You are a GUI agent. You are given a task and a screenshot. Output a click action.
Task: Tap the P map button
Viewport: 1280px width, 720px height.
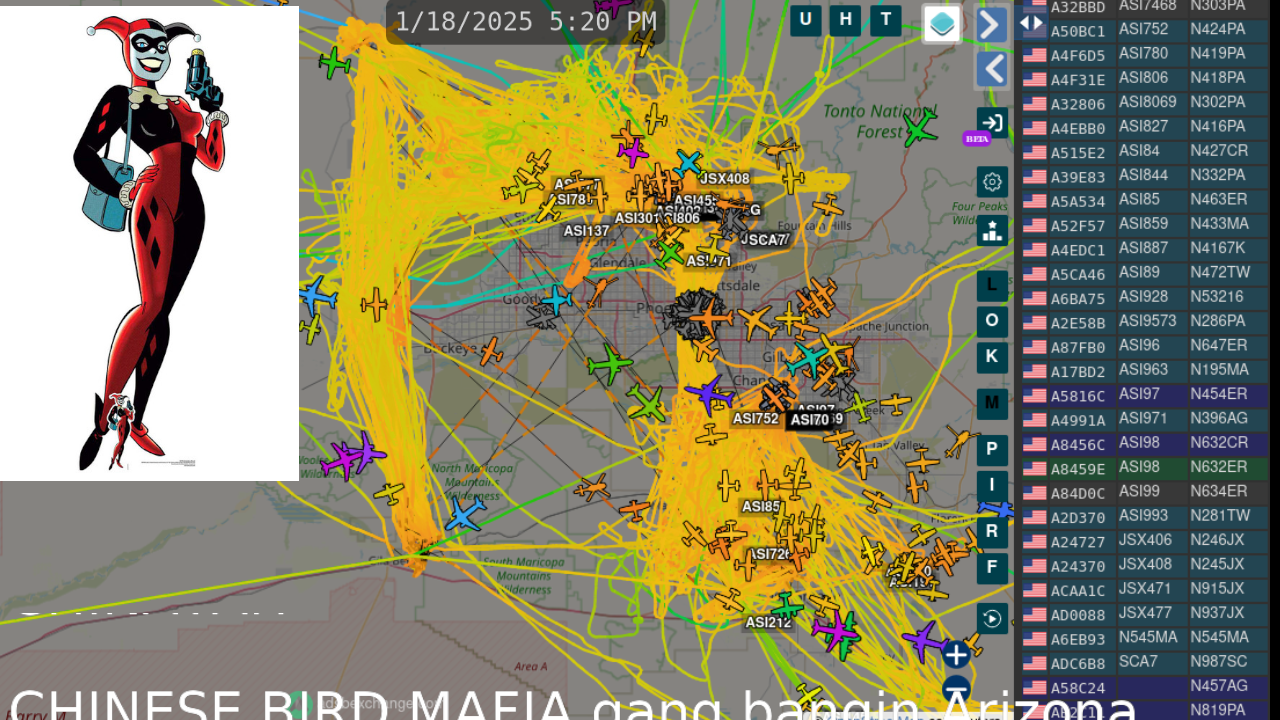coord(992,449)
